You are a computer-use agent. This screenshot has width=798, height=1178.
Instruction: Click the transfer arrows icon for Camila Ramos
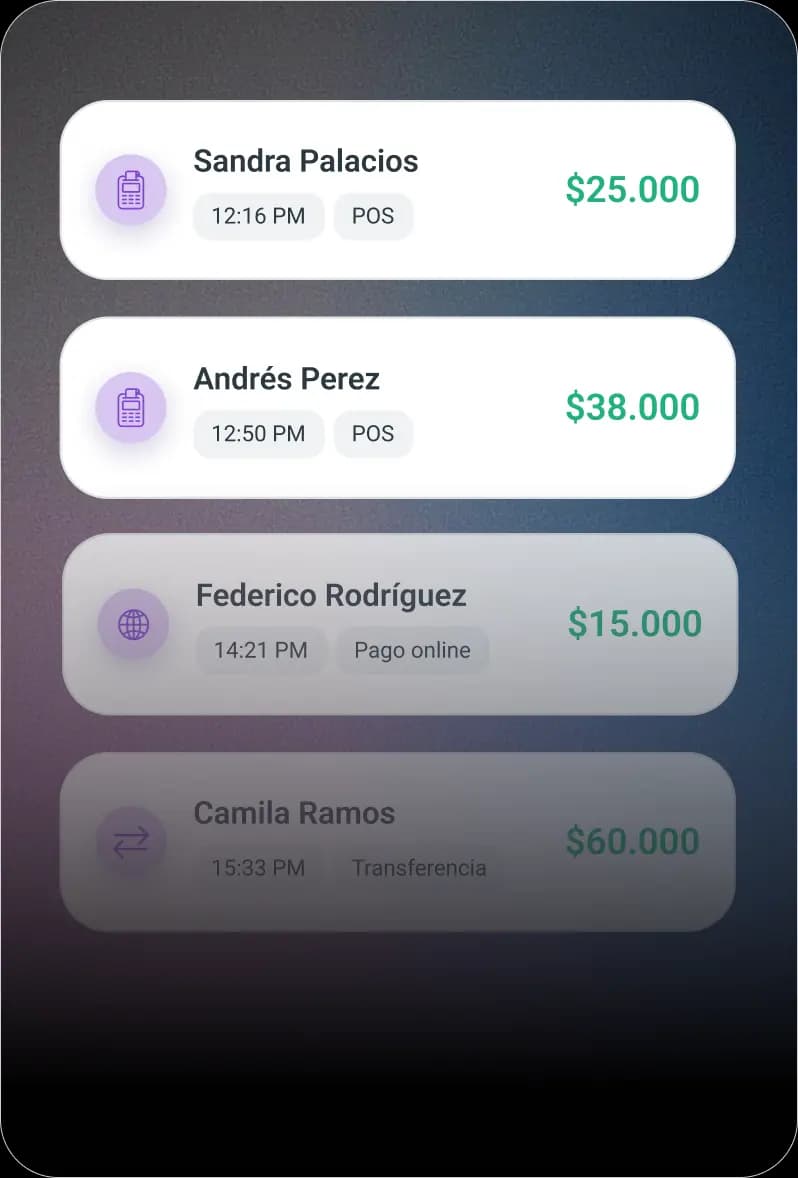[131, 843]
